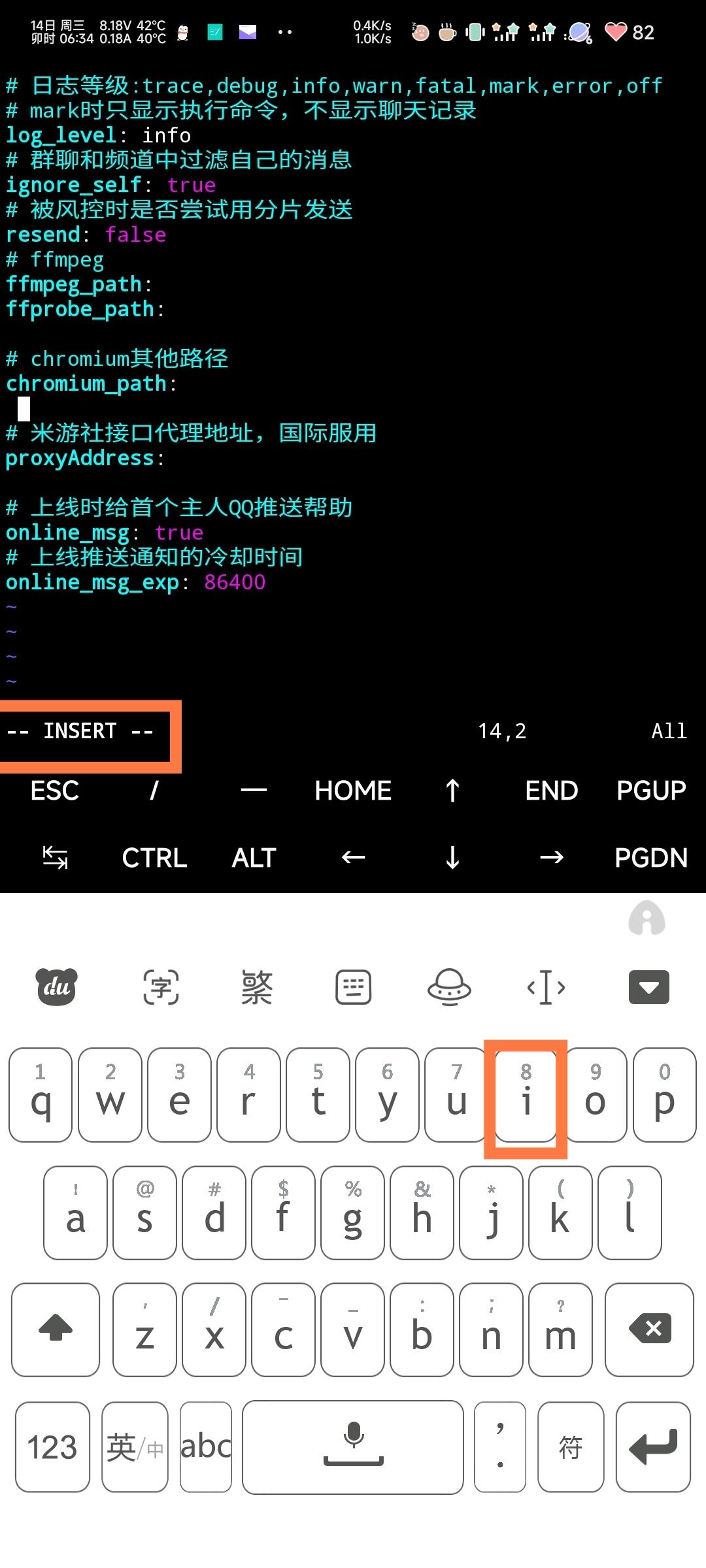Tap the PGDN key
This screenshot has height=1568, width=706.
pos(651,858)
